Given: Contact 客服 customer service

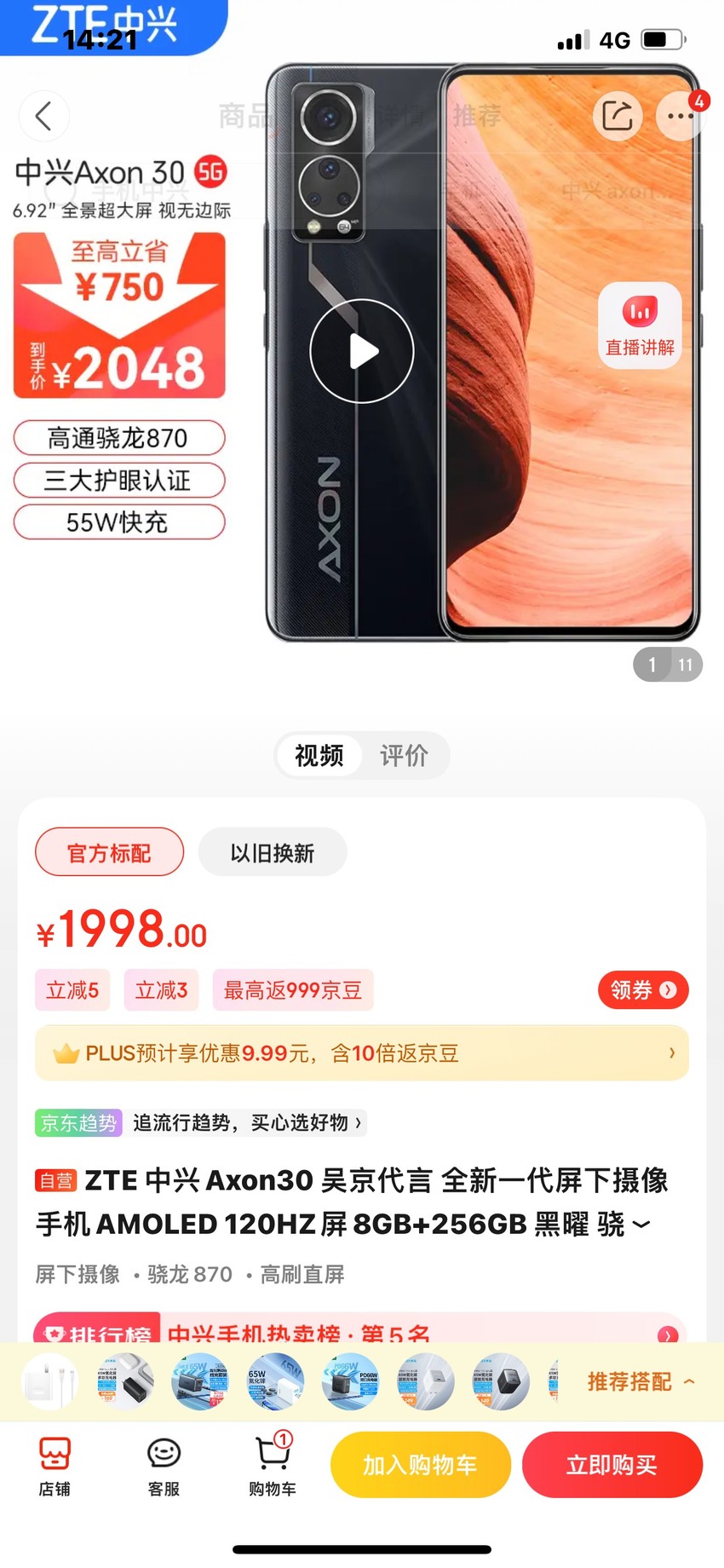Looking at the screenshot, I should [164, 1466].
